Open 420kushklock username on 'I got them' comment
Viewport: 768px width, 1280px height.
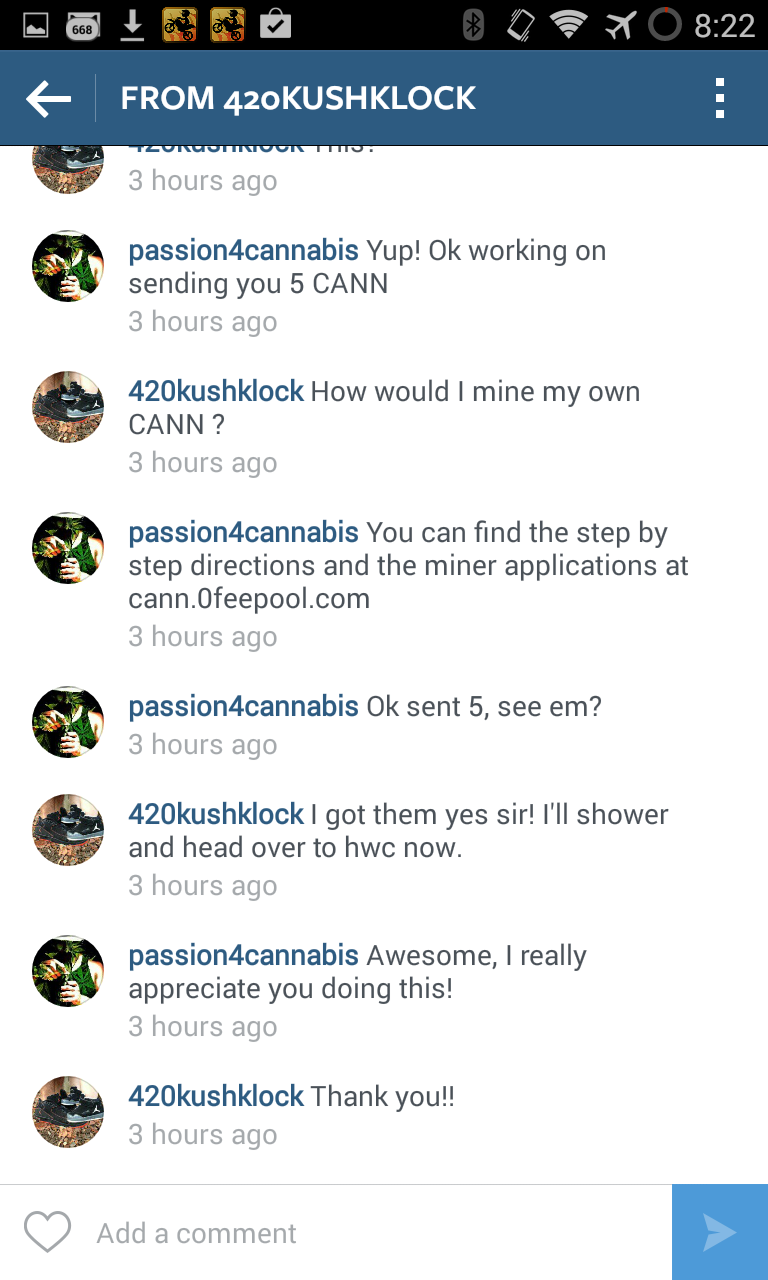point(215,814)
